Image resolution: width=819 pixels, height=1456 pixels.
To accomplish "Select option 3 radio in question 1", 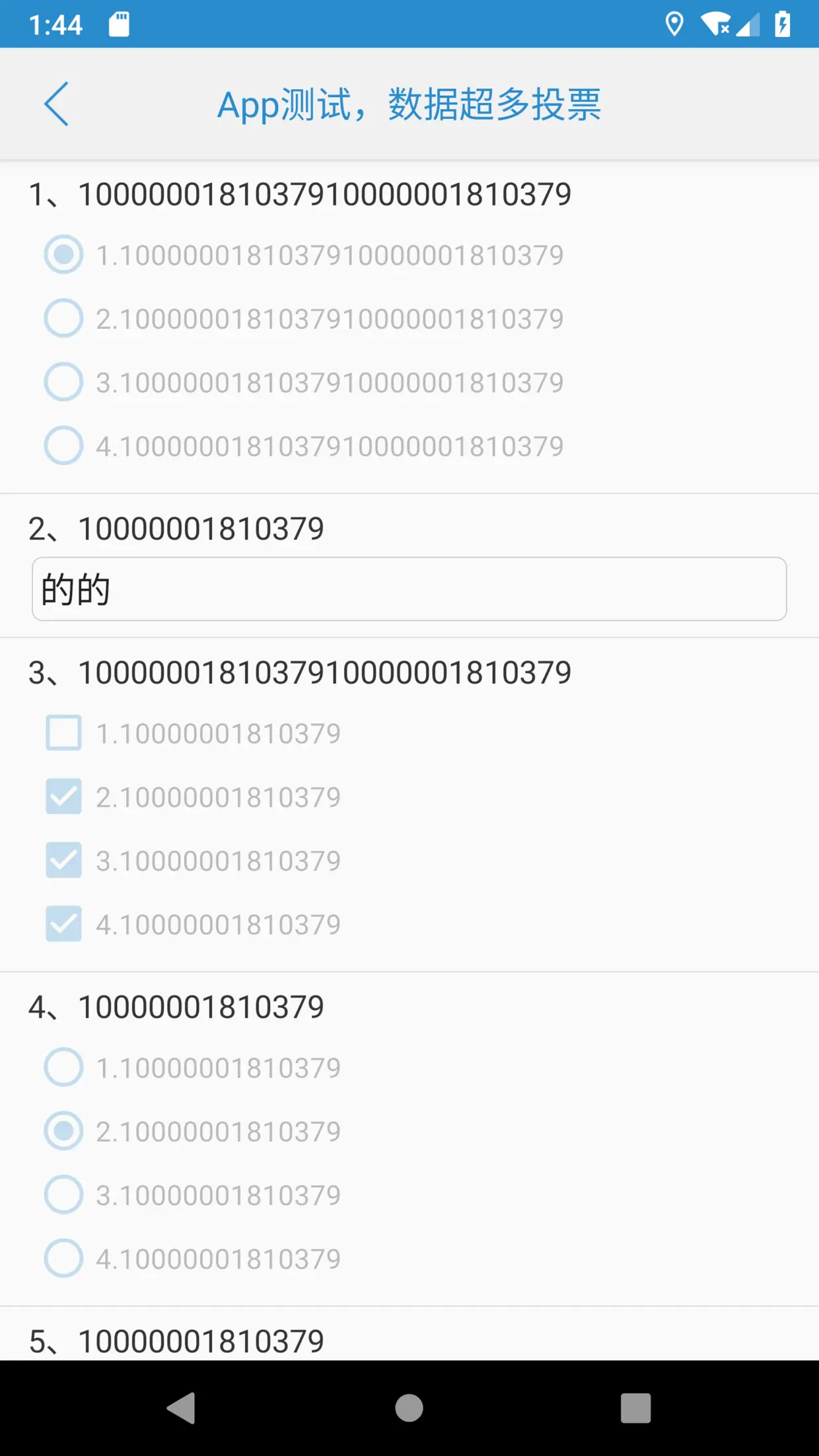I will pyautogui.click(x=63, y=381).
